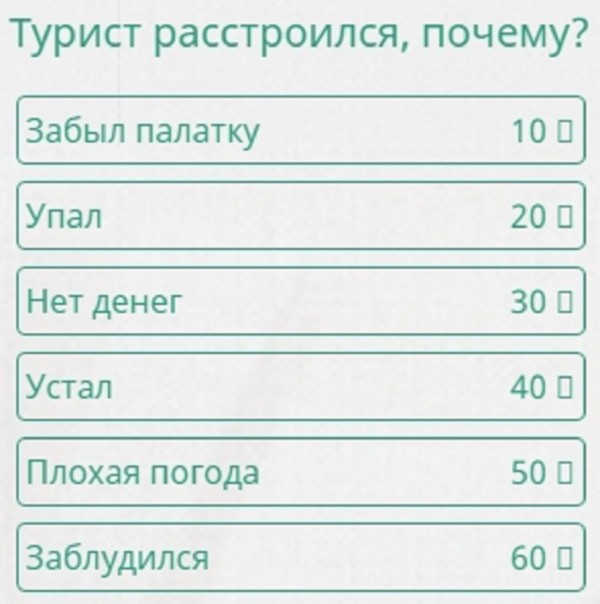Select 'Плохая погода' as the answer
Image resolution: width=600 pixels, height=604 pixels.
pos(300,472)
